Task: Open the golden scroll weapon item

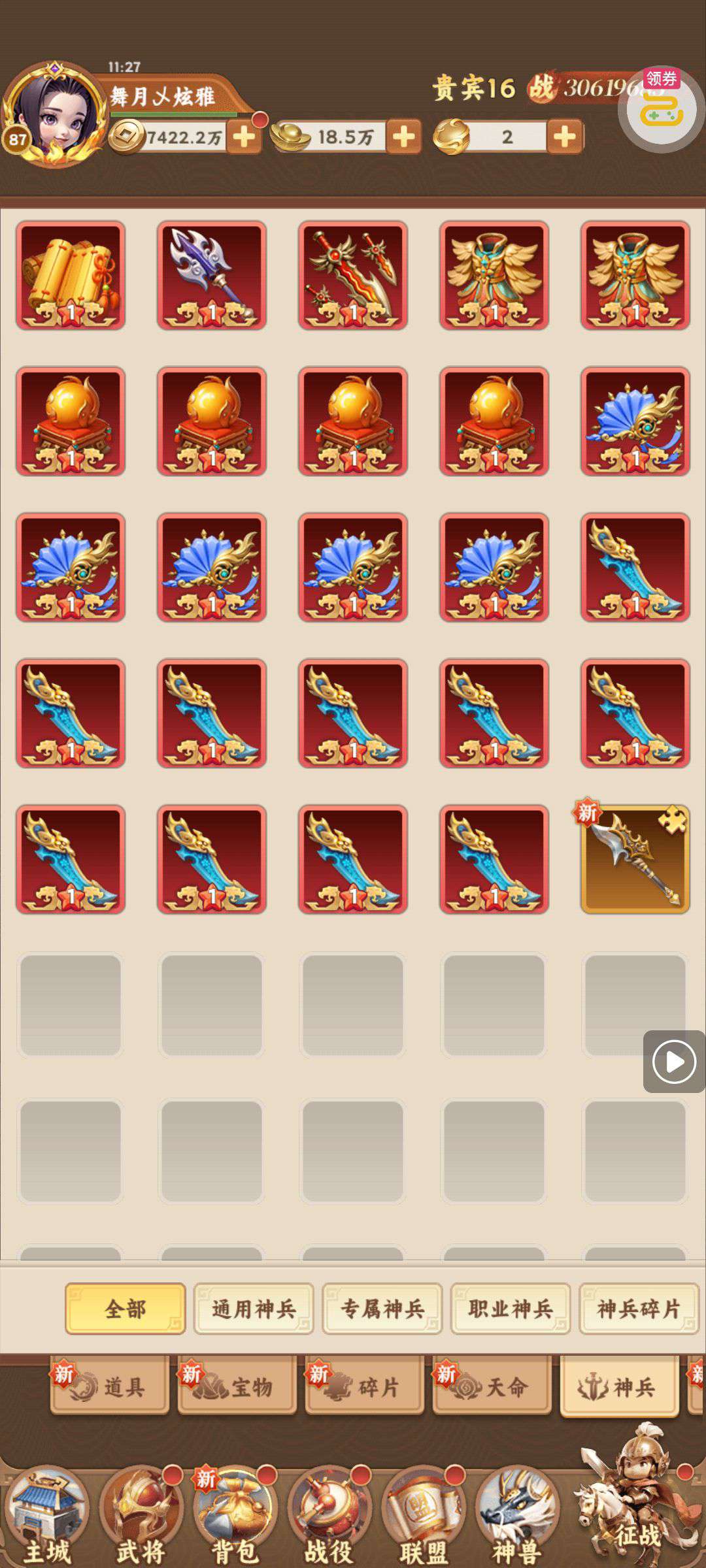Action: pyautogui.click(x=71, y=275)
